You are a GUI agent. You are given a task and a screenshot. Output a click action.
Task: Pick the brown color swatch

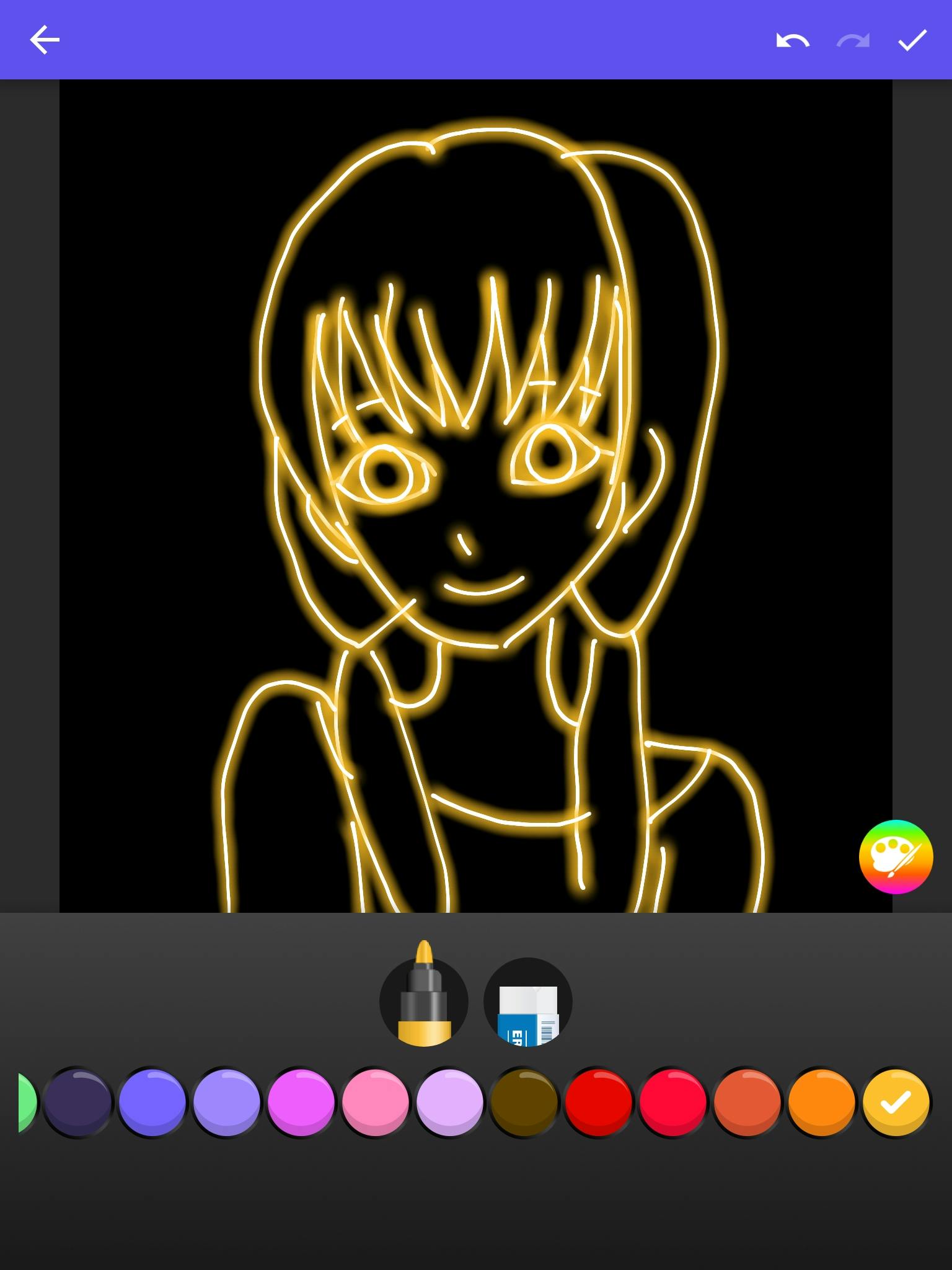tap(524, 1102)
